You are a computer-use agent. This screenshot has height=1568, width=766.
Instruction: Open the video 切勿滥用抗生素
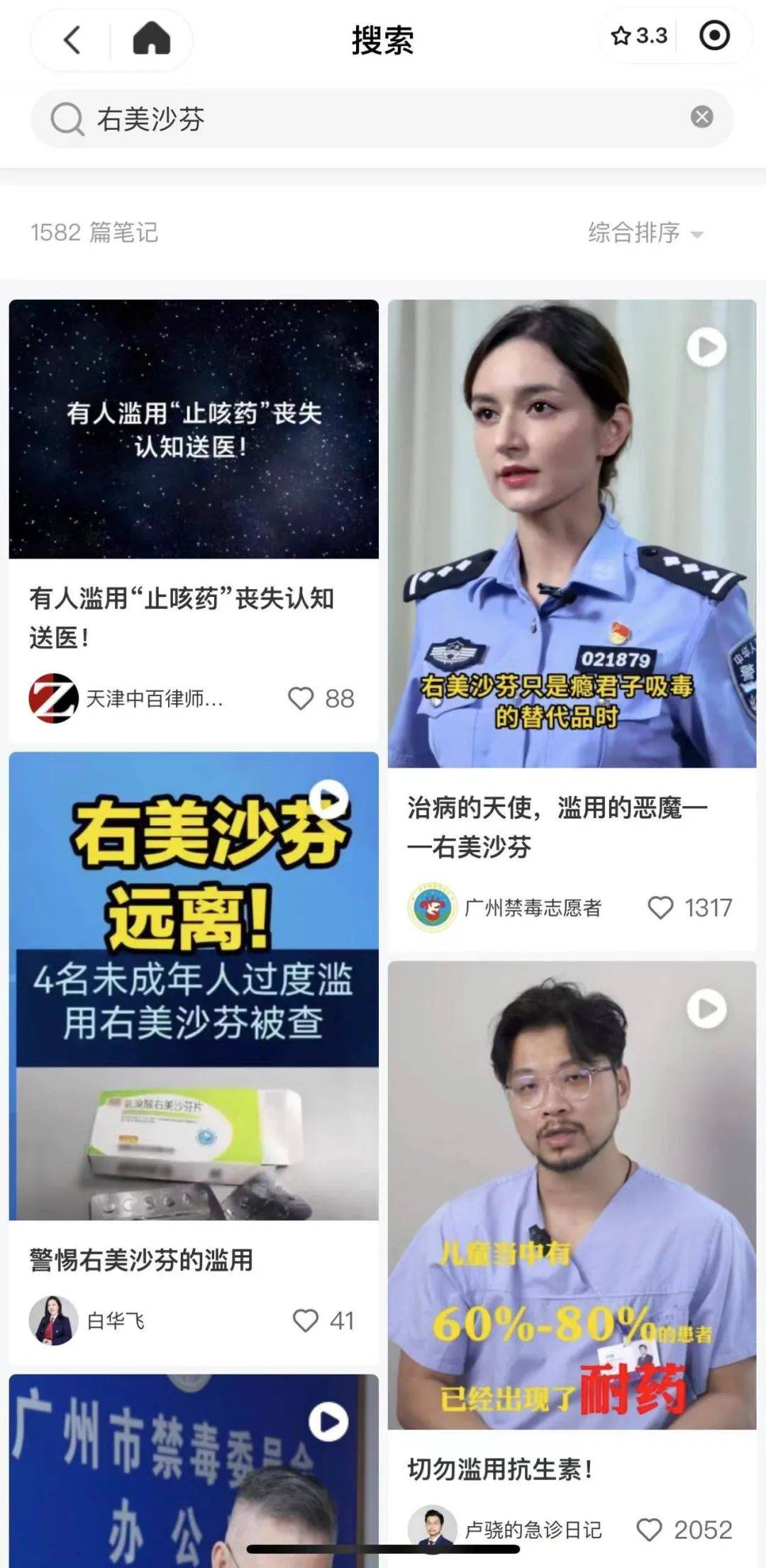point(572,1194)
